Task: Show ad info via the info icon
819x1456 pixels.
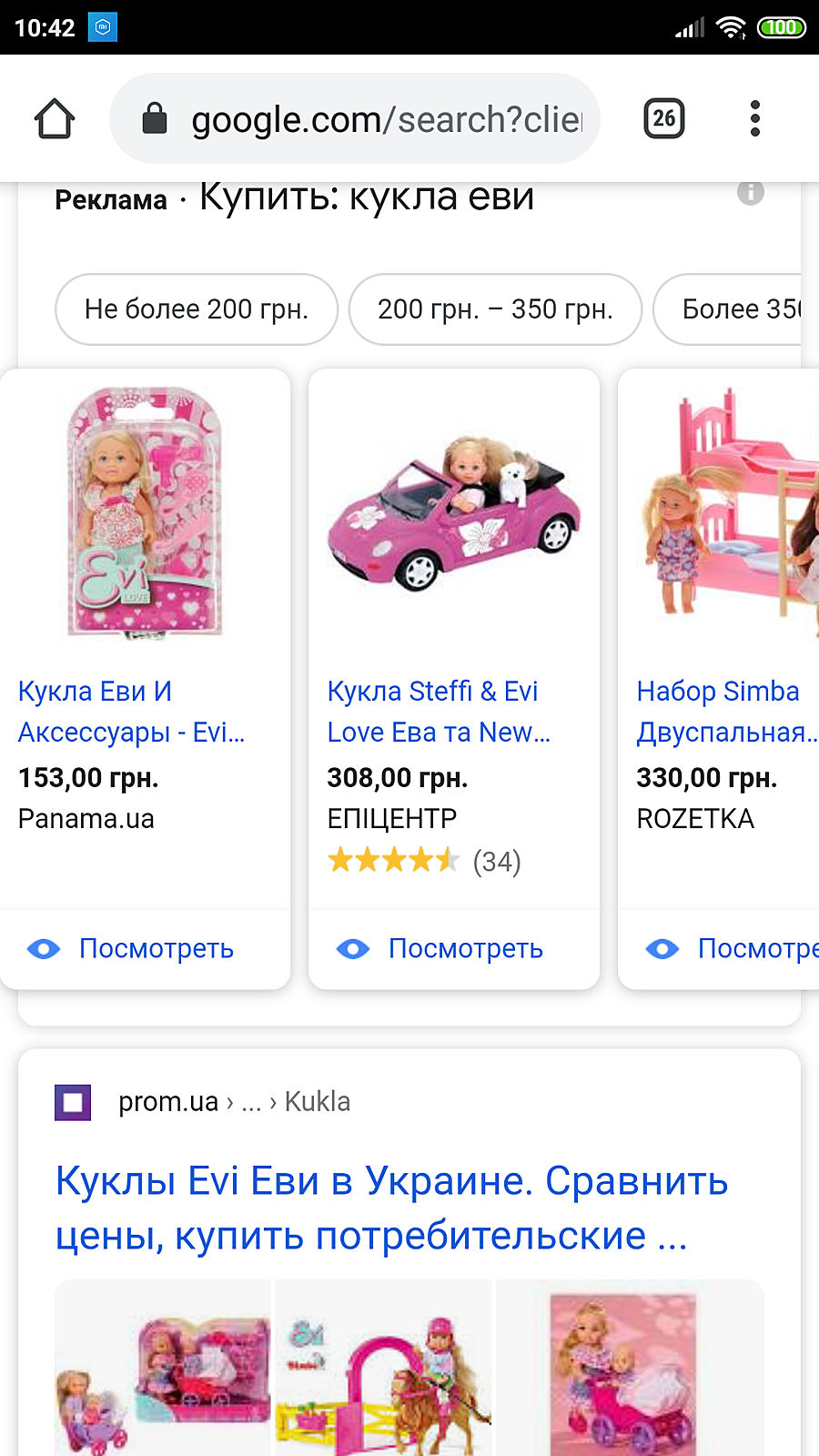Action: [x=750, y=192]
